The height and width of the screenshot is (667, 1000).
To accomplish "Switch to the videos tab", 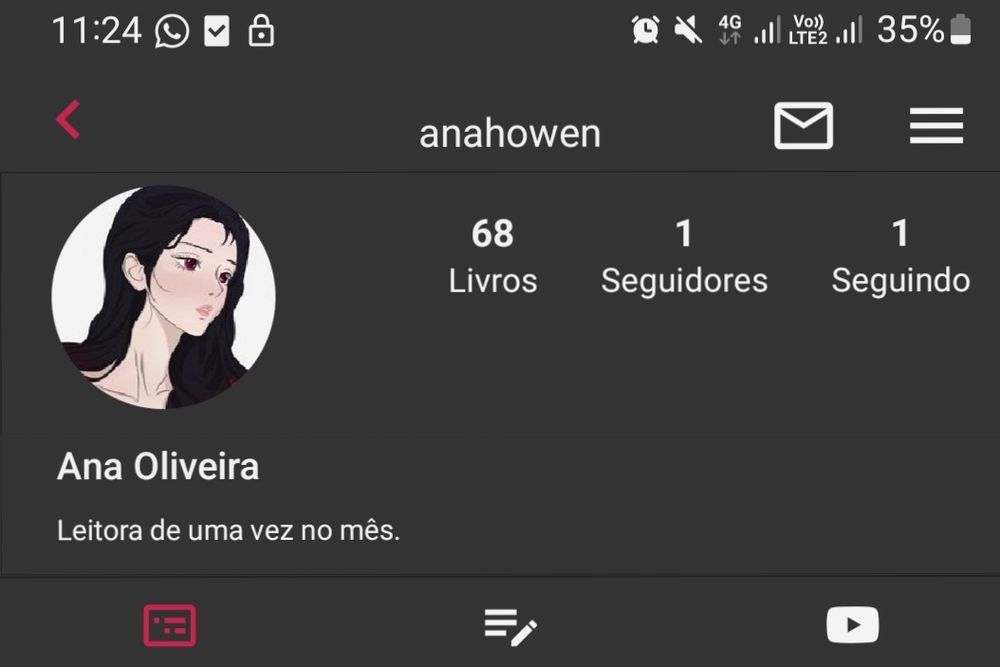I will tap(852, 626).
